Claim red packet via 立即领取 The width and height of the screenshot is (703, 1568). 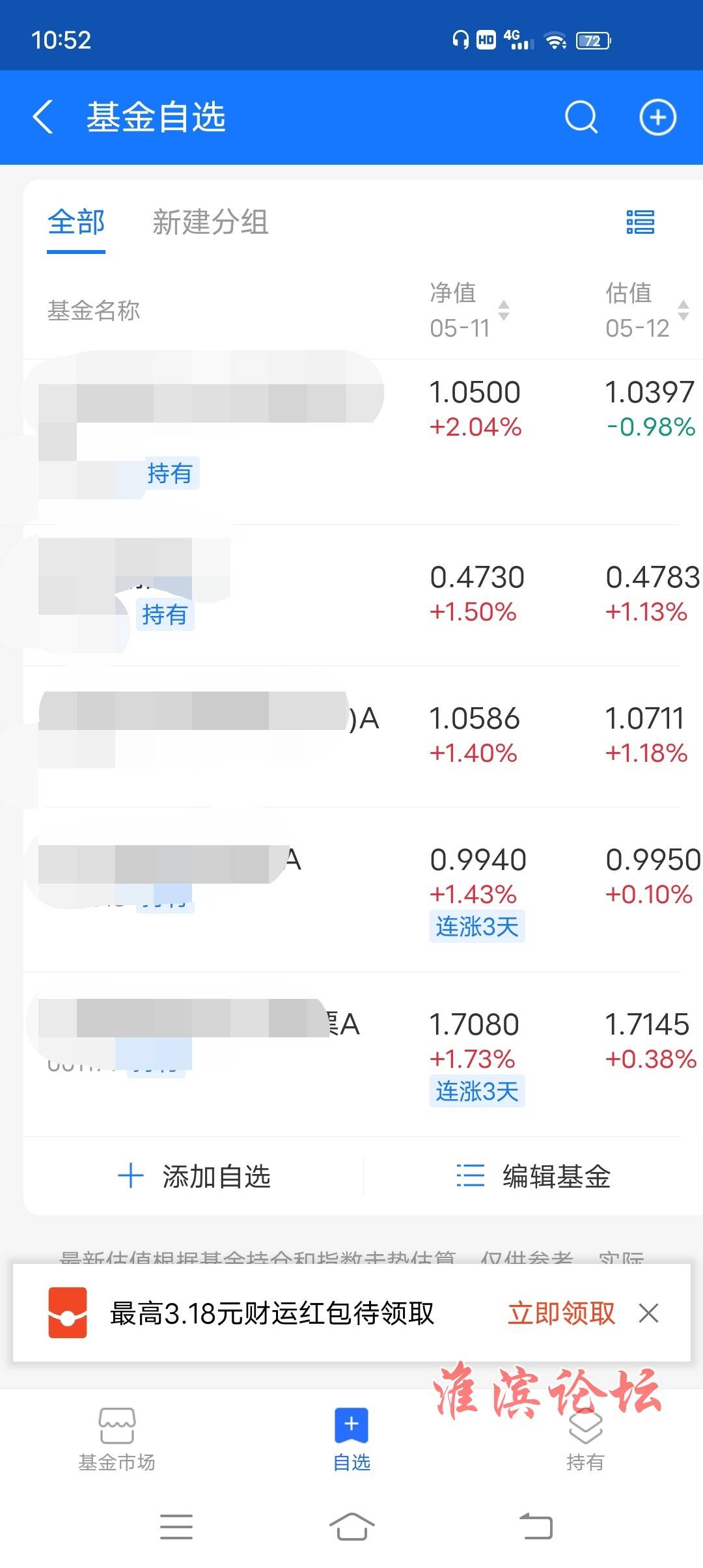tap(561, 1313)
